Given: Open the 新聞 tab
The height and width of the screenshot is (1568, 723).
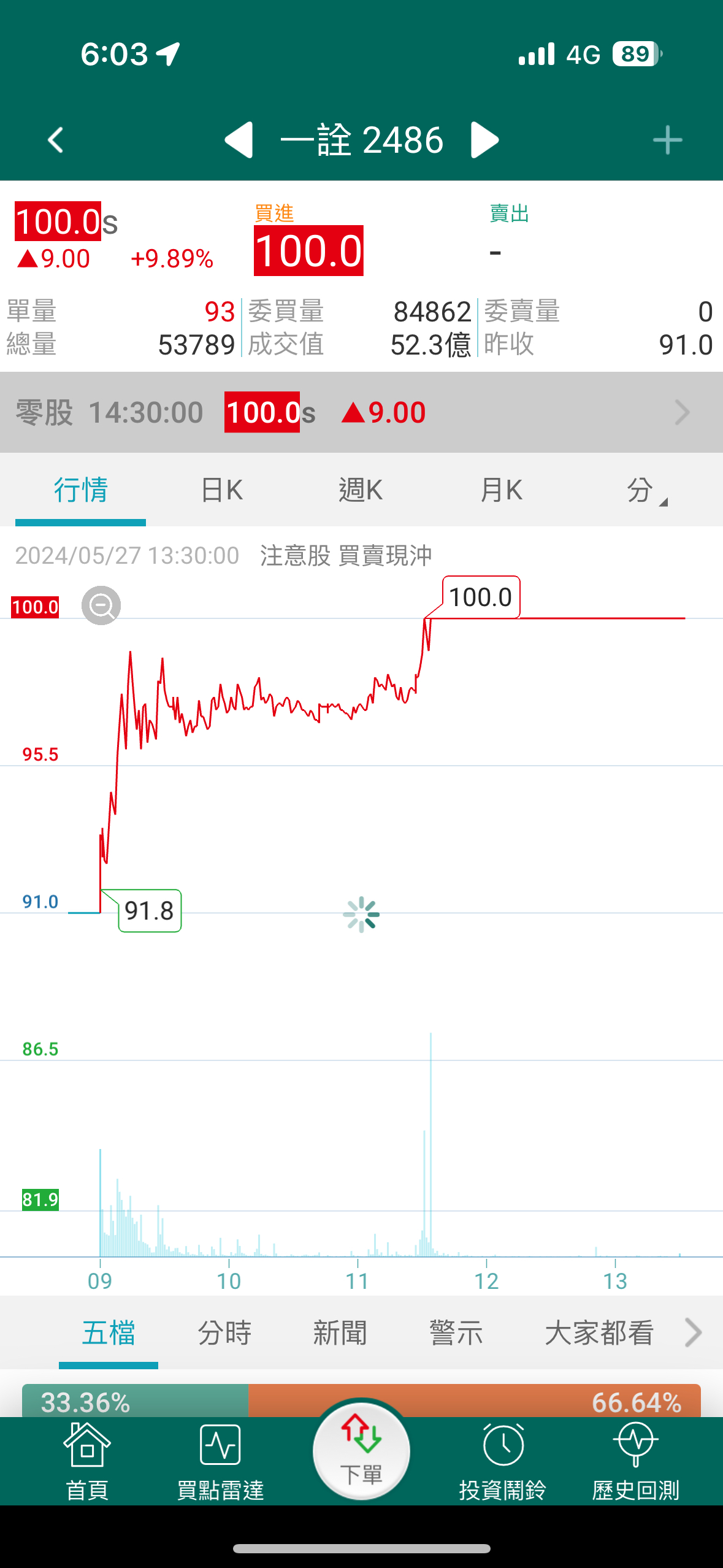Looking at the screenshot, I should (x=340, y=1333).
